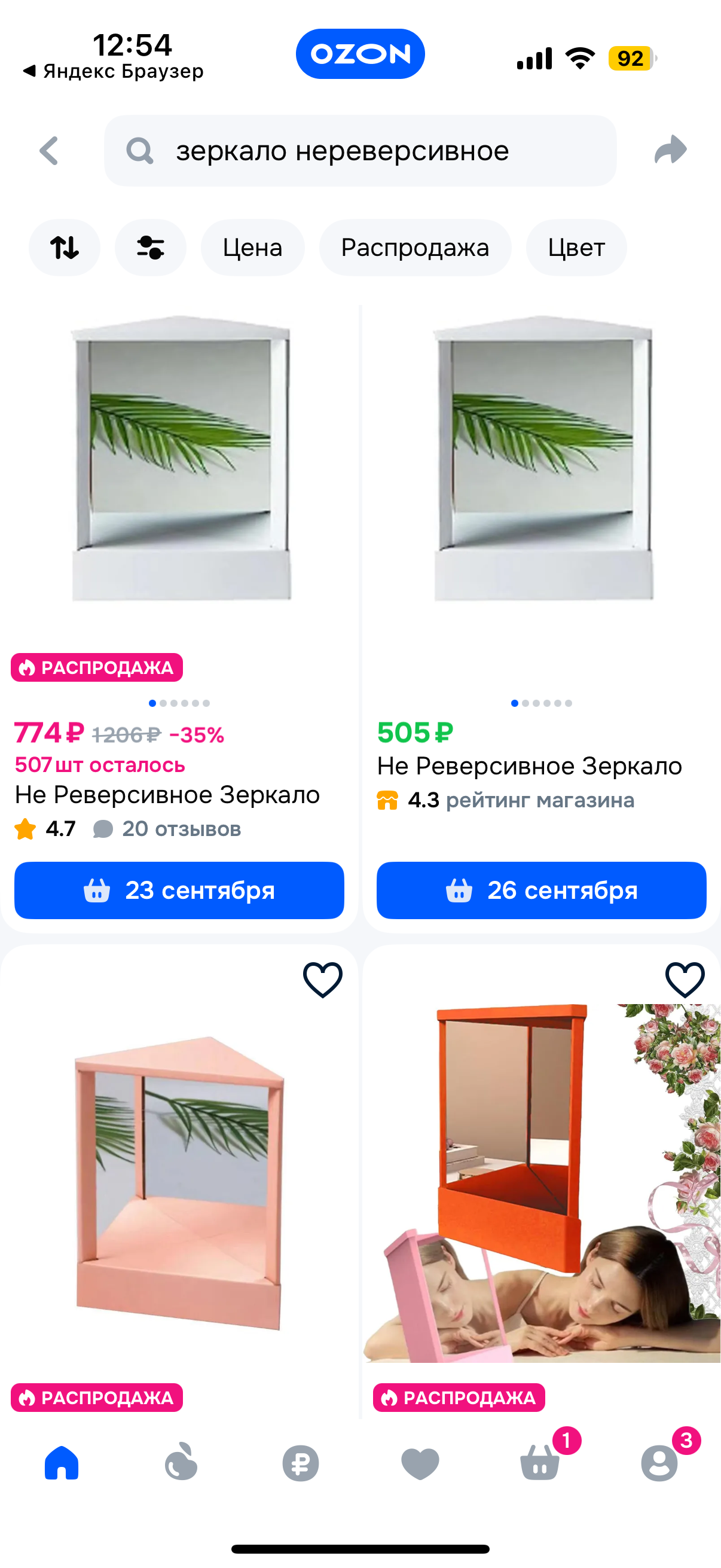Open the ruble finance tab
Viewport: 721px width, 1568px height.
(301, 1462)
